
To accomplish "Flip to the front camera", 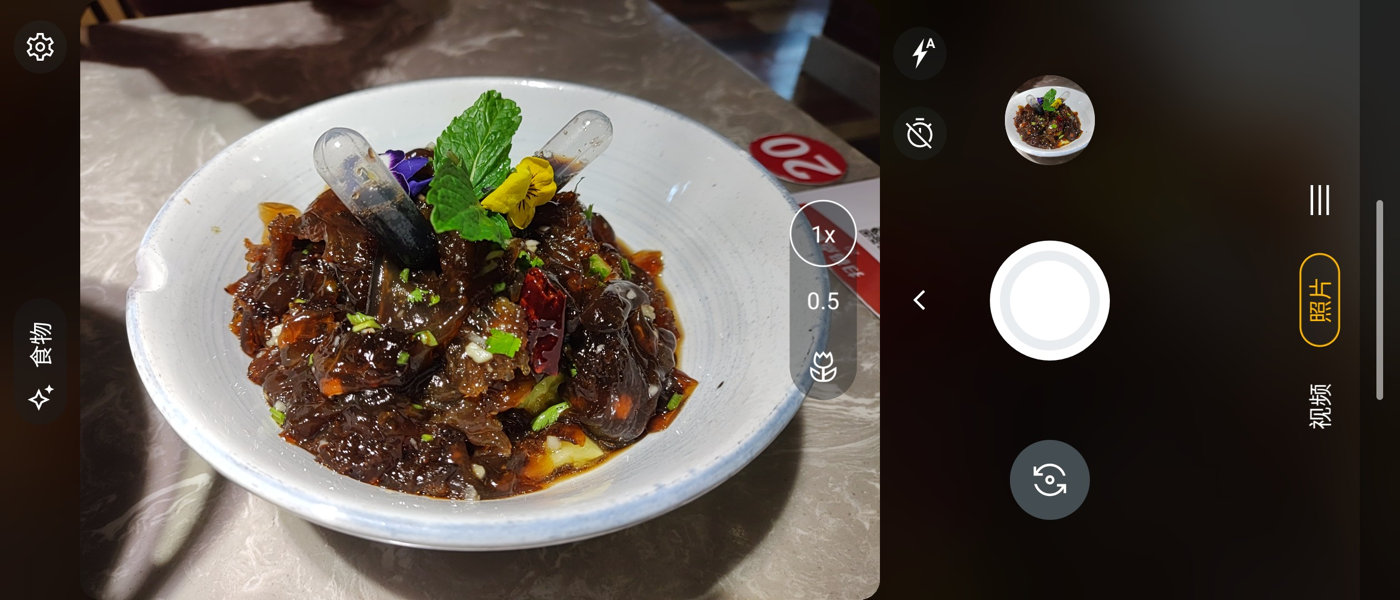I will tap(1049, 480).
